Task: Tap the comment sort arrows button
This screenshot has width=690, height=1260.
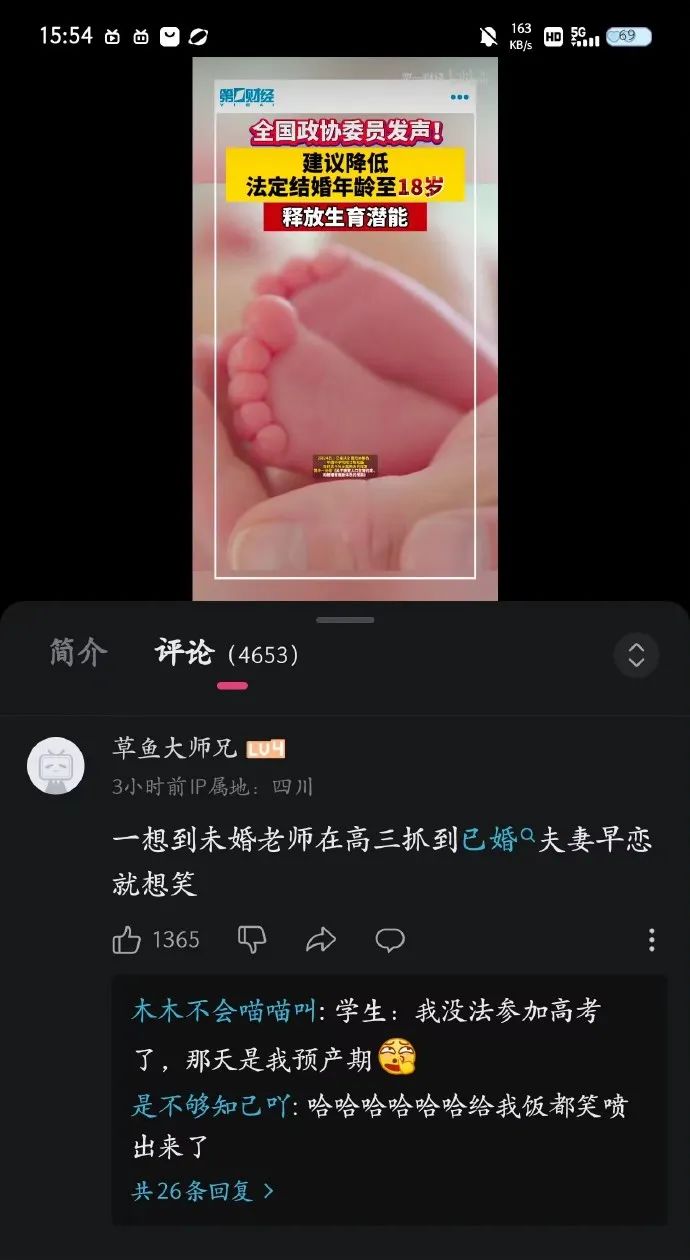Action: pyautogui.click(x=636, y=655)
